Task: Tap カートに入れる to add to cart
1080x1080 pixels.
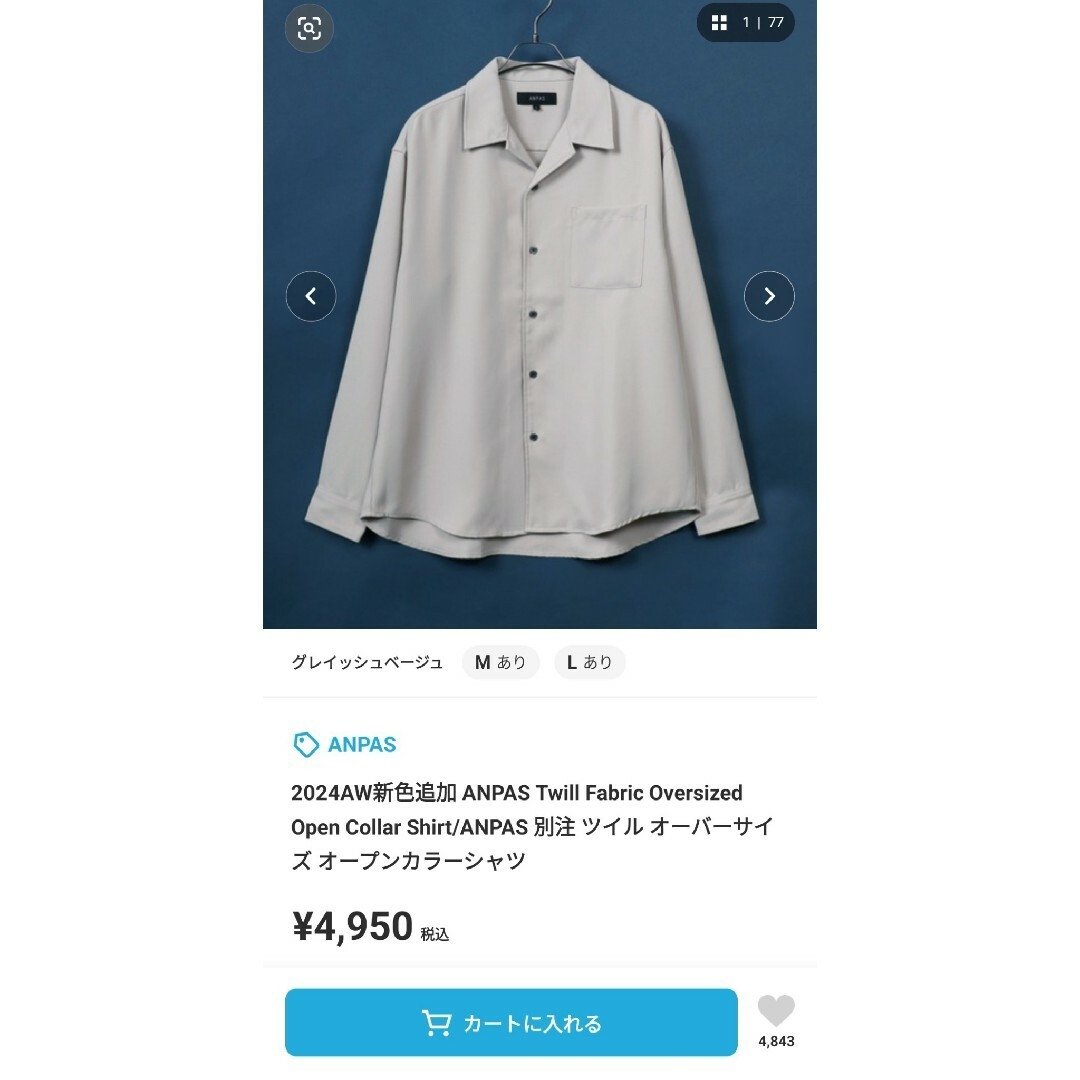Action: [511, 1023]
